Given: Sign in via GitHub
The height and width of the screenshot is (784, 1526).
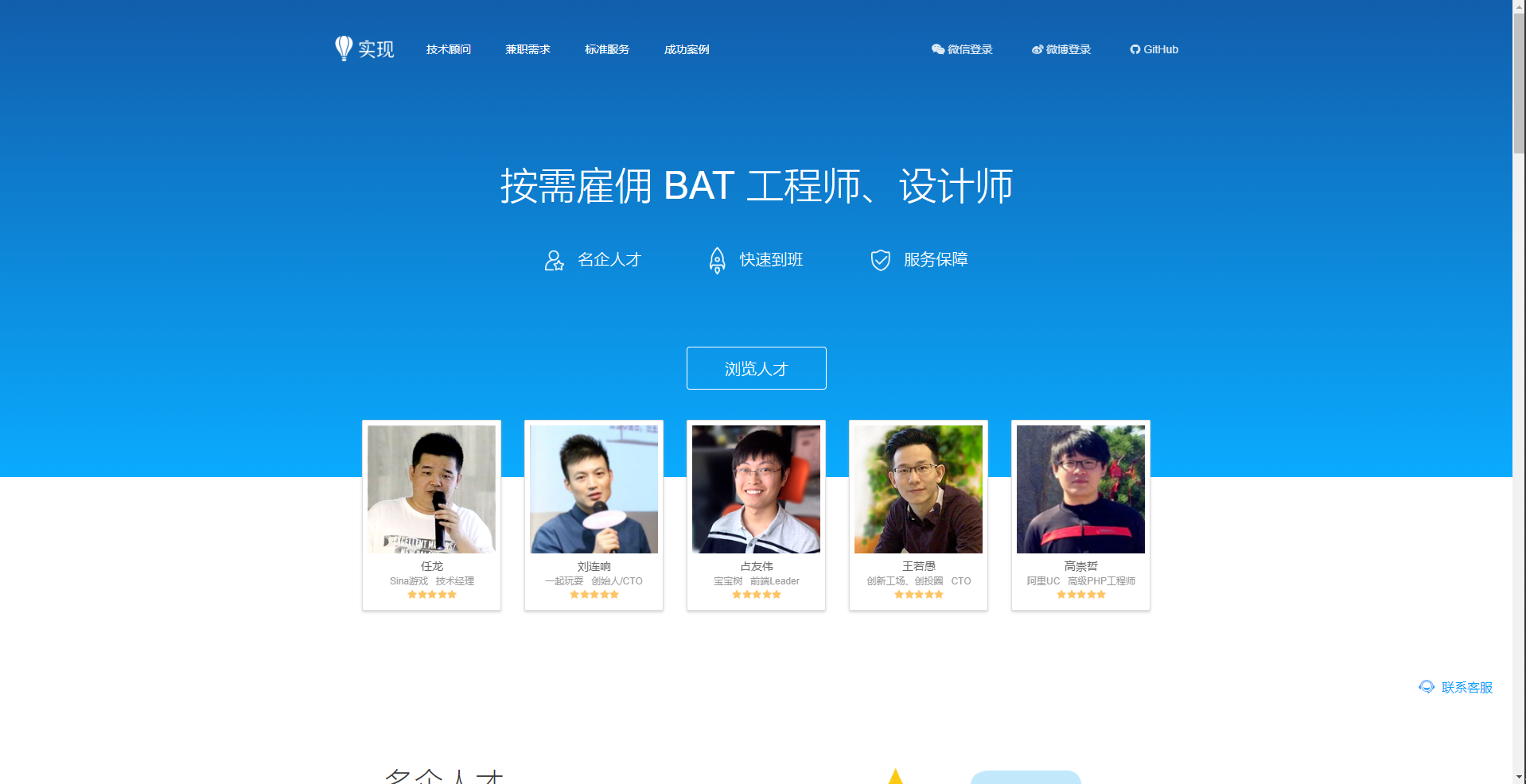Looking at the screenshot, I should (x=1154, y=49).
